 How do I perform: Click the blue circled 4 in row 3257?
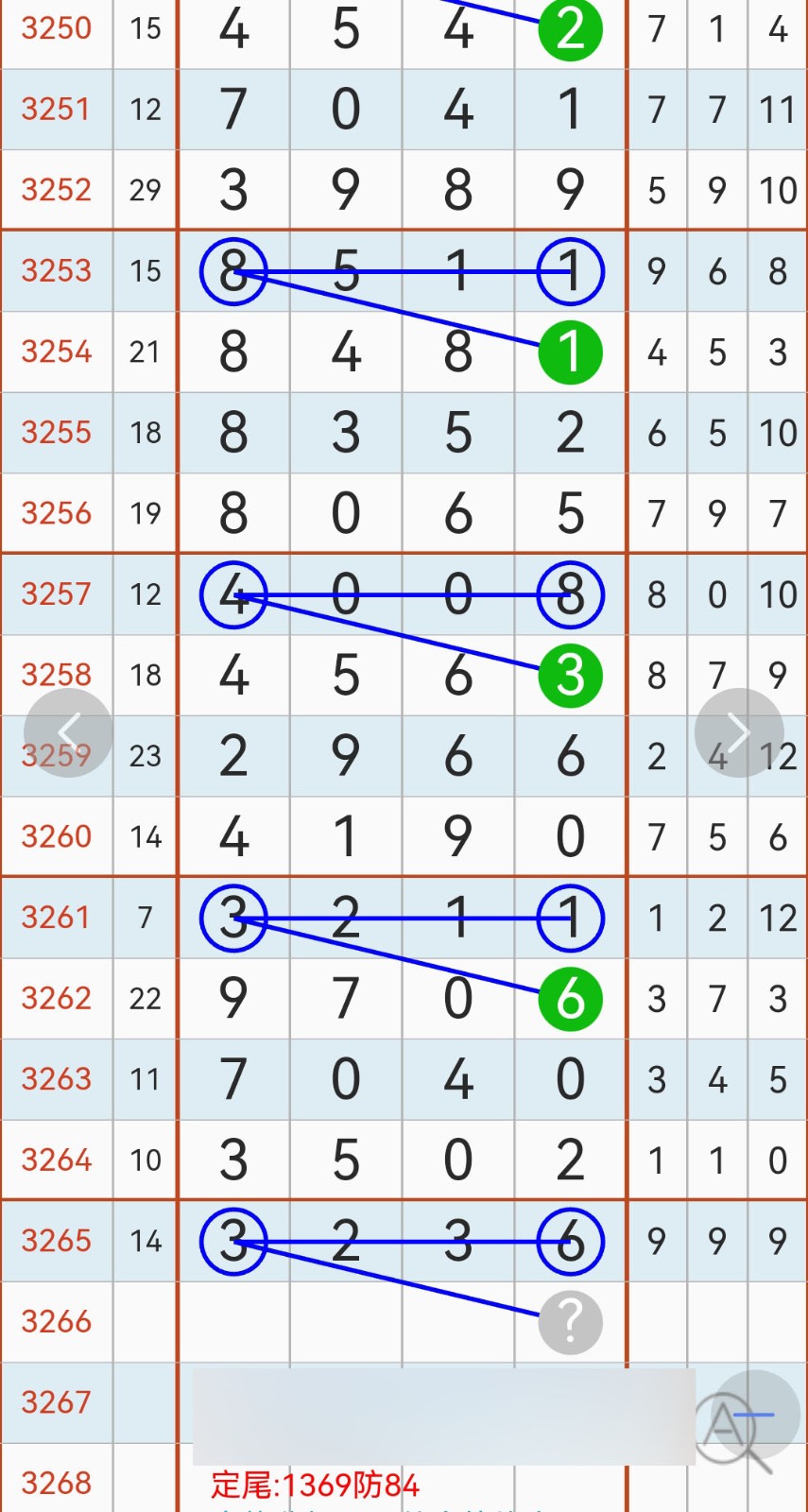(x=232, y=594)
